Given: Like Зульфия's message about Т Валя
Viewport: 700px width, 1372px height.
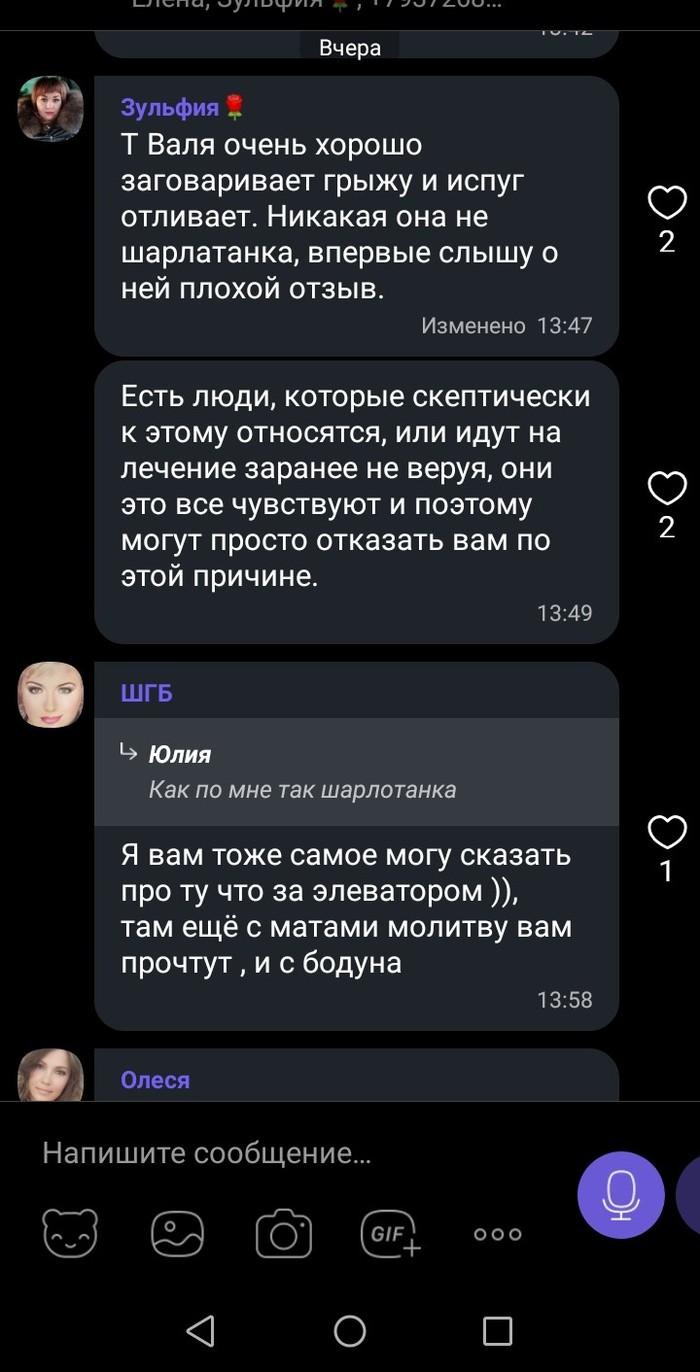Looking at the screenshot, I should pyautogui.click(x=667, y=203).
